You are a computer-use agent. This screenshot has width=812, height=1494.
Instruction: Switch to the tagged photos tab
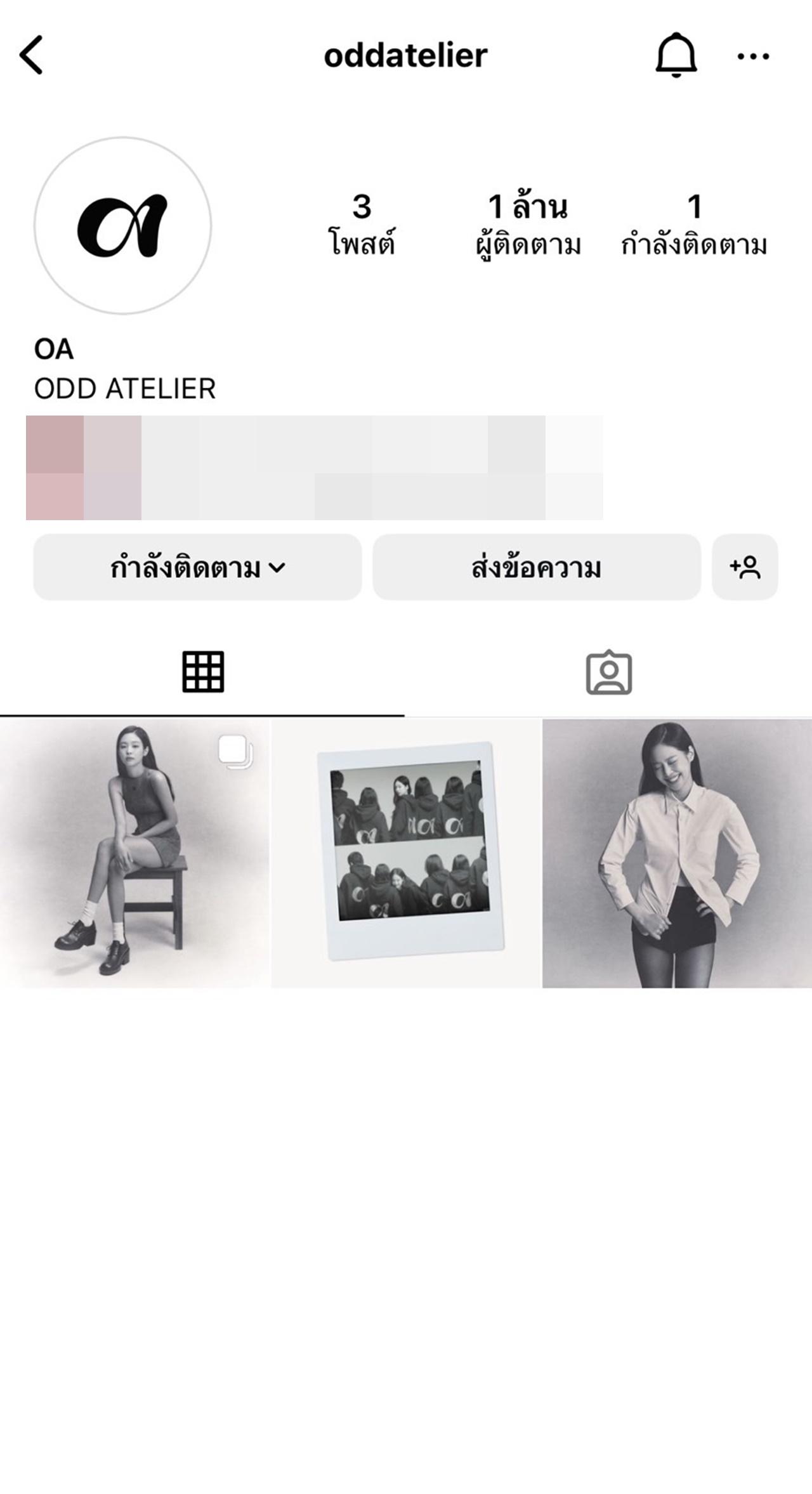coord(608,672)
